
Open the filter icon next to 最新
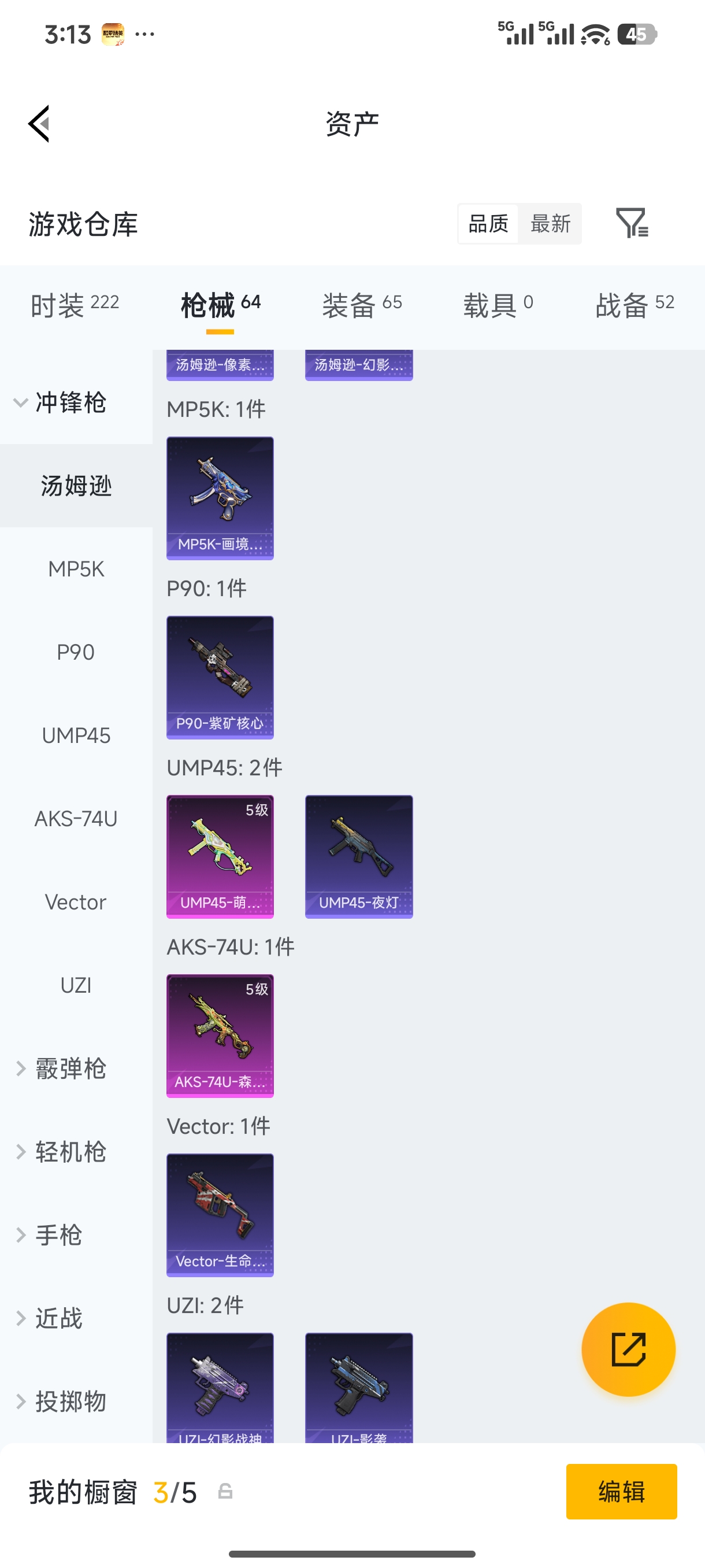pos(632,223)
